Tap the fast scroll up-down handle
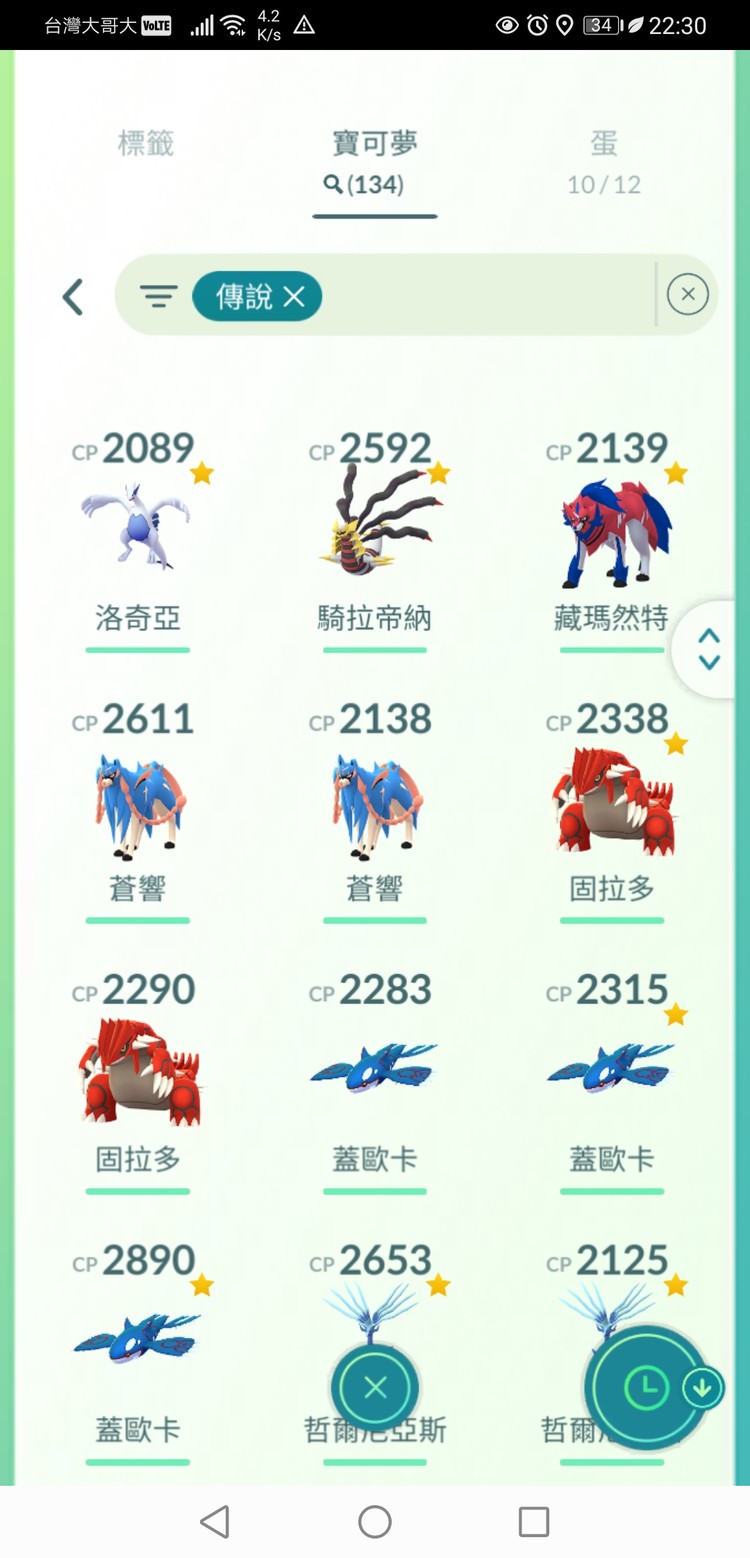The image size is (750, 1558). [x=709, y=649]
